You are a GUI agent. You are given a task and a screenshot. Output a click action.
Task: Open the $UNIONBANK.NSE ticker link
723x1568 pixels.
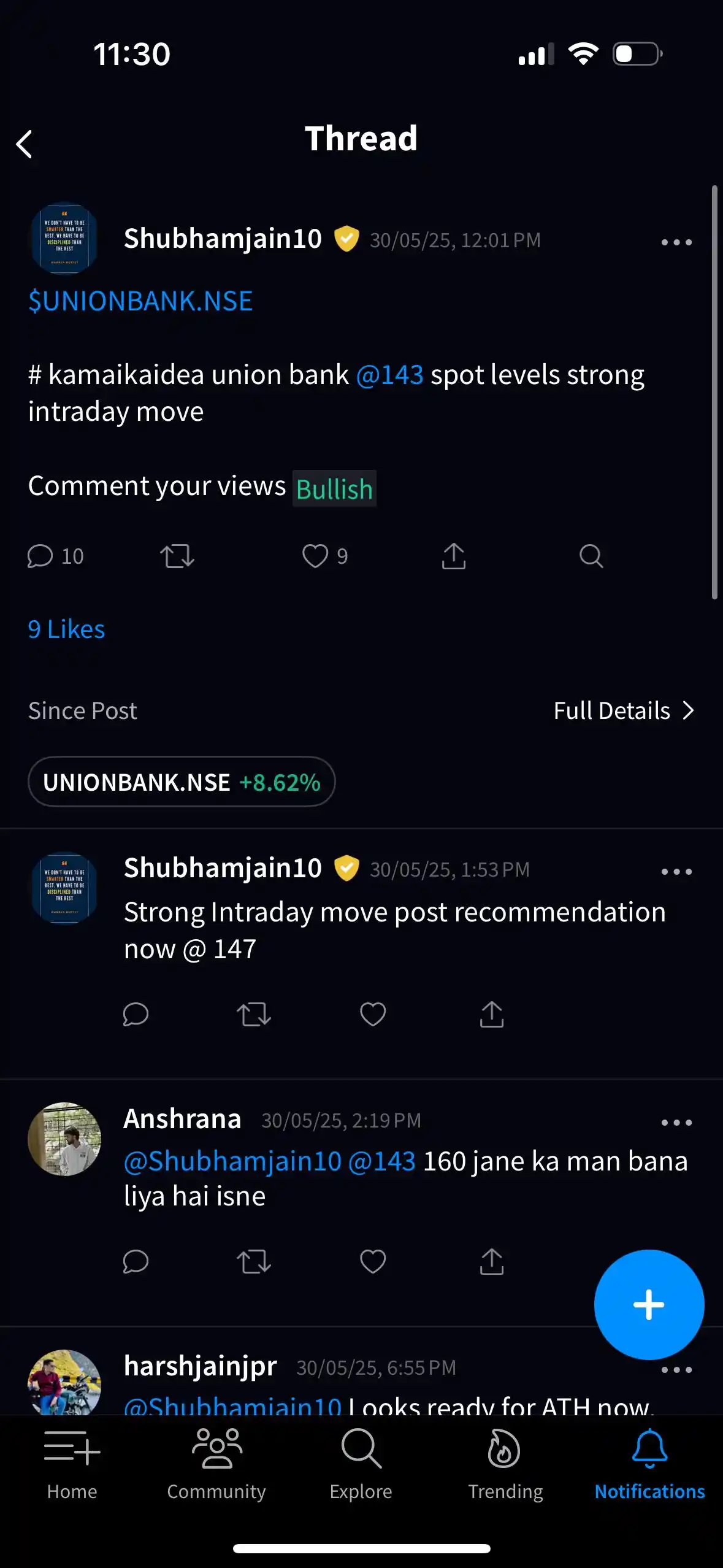coord(140,301)
